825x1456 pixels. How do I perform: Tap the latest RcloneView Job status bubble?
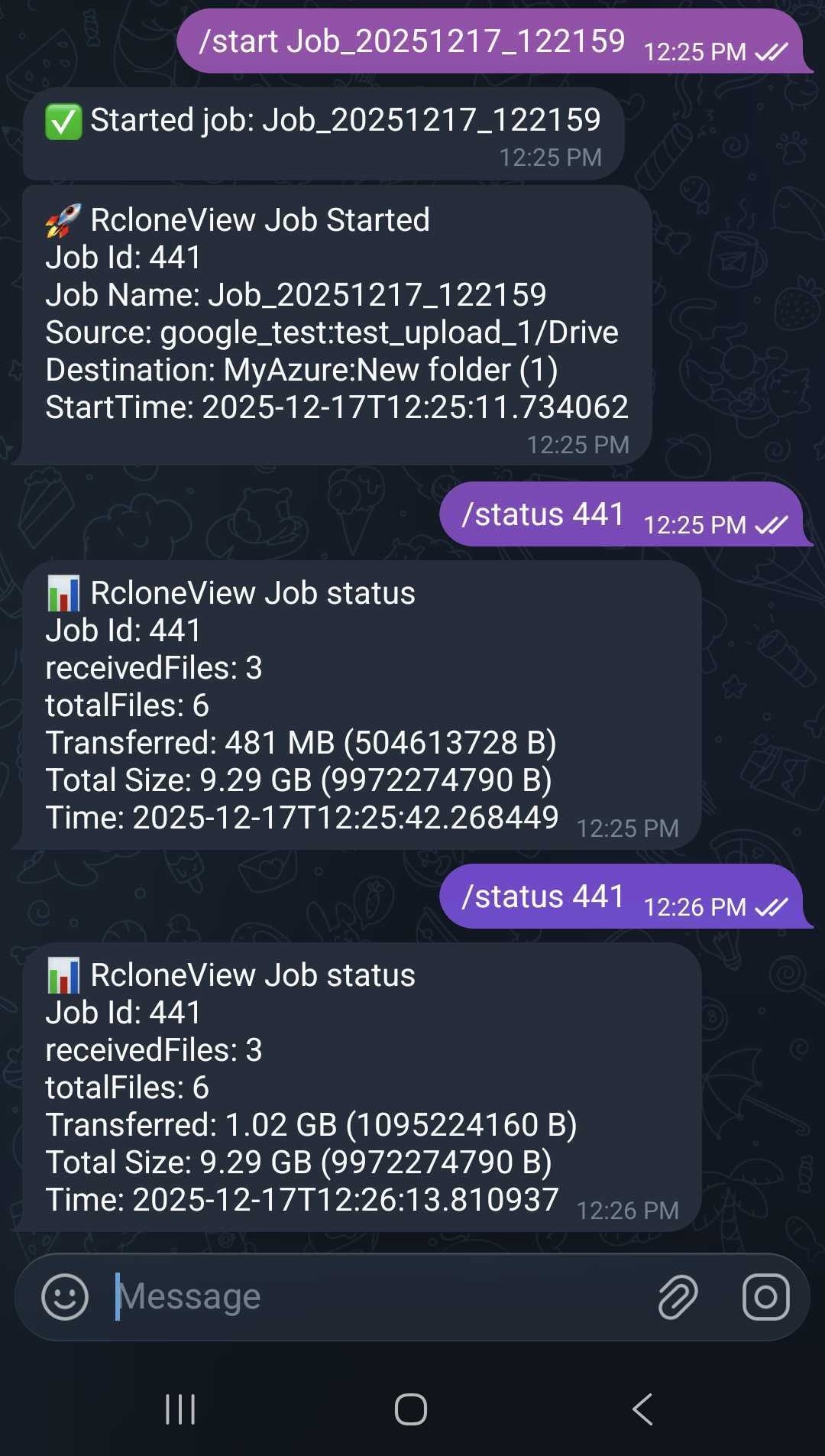tap(359, 1085)
